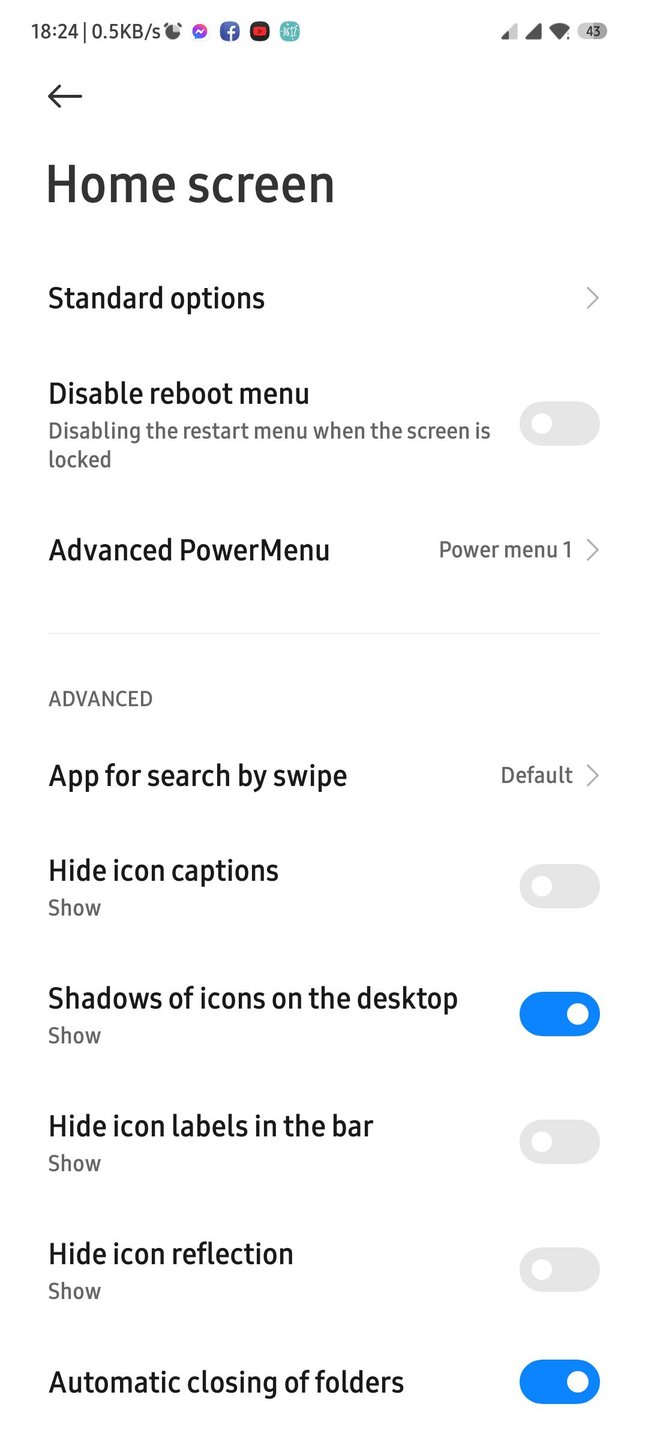Viewport: 648px width, 1440px height.
Task: Enable Hide icon labels in the bar
Action: pyautogui.click(x=559, y=1142)
